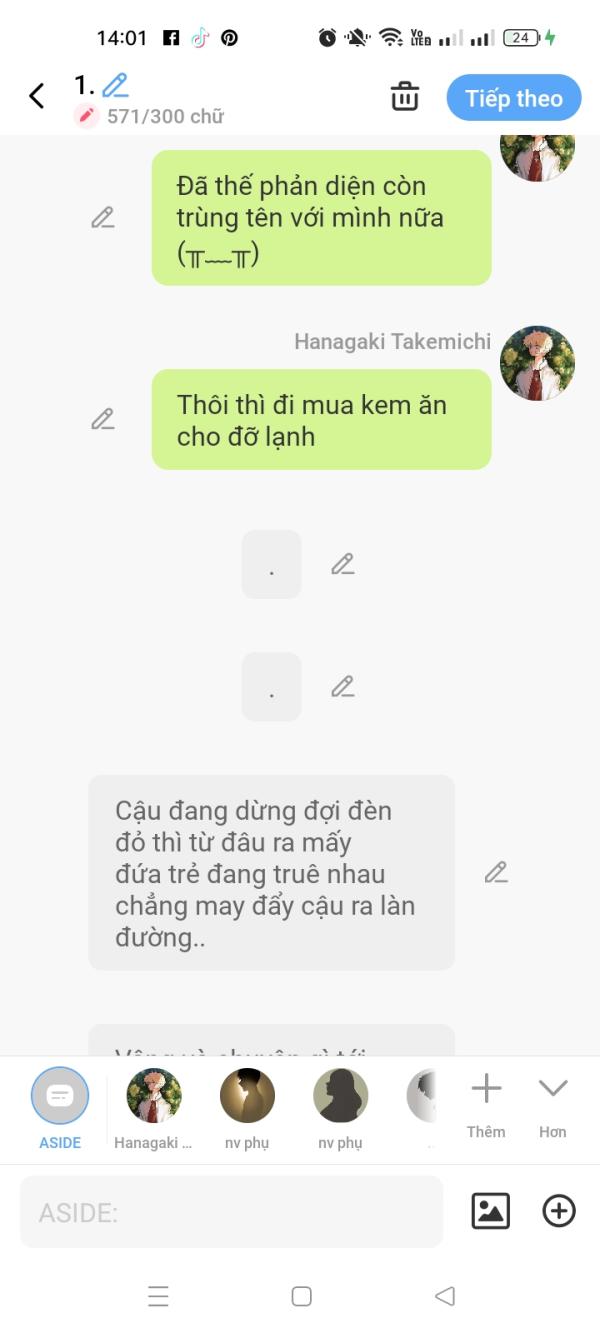Edit the message "Thôi thì đi mua kem ăn"
Viewport: 600px width, 1333px height.
(x=102, y=419)
